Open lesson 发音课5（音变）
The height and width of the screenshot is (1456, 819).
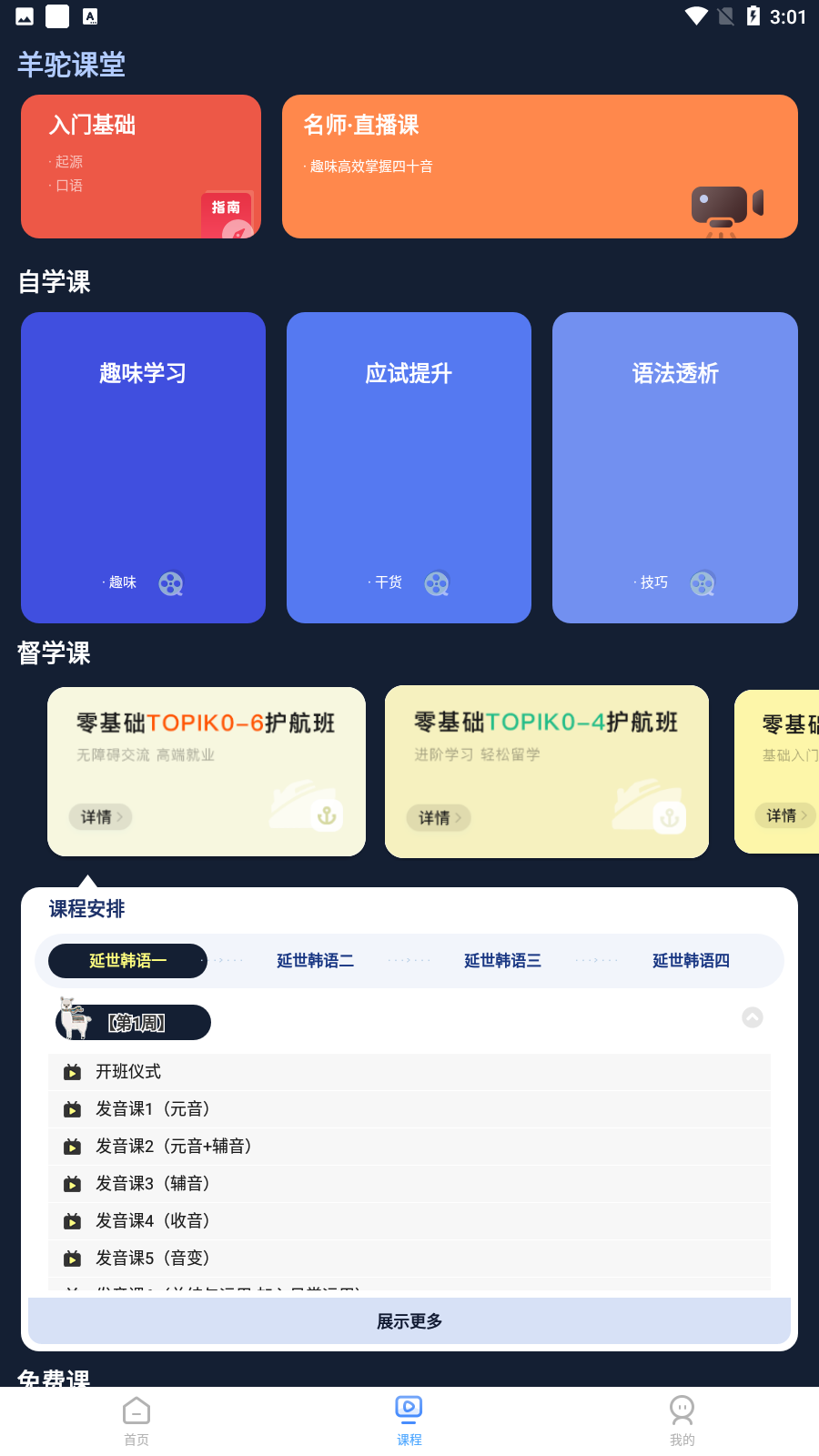point(152,1259)
